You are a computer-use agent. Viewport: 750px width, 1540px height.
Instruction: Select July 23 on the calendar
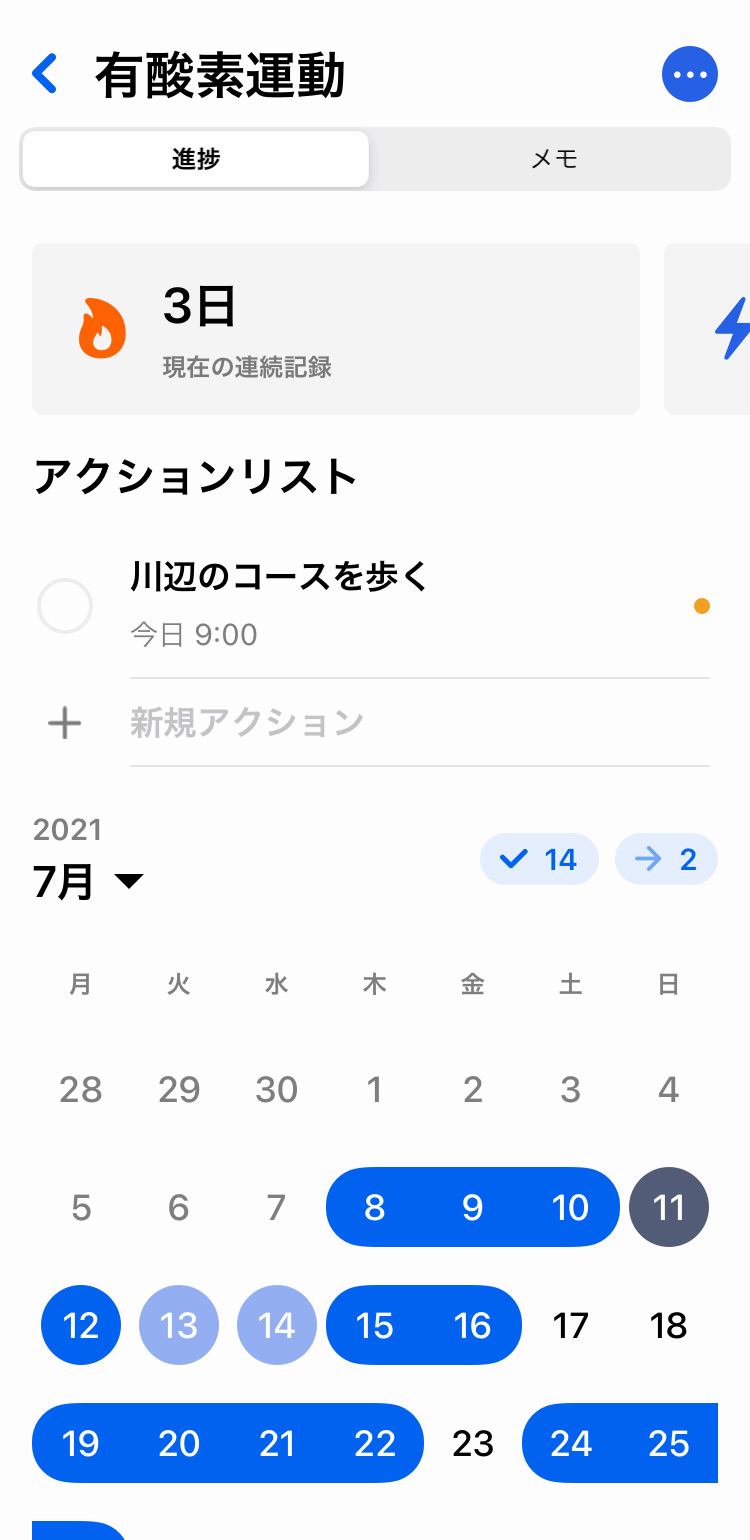coord(473,1443)
